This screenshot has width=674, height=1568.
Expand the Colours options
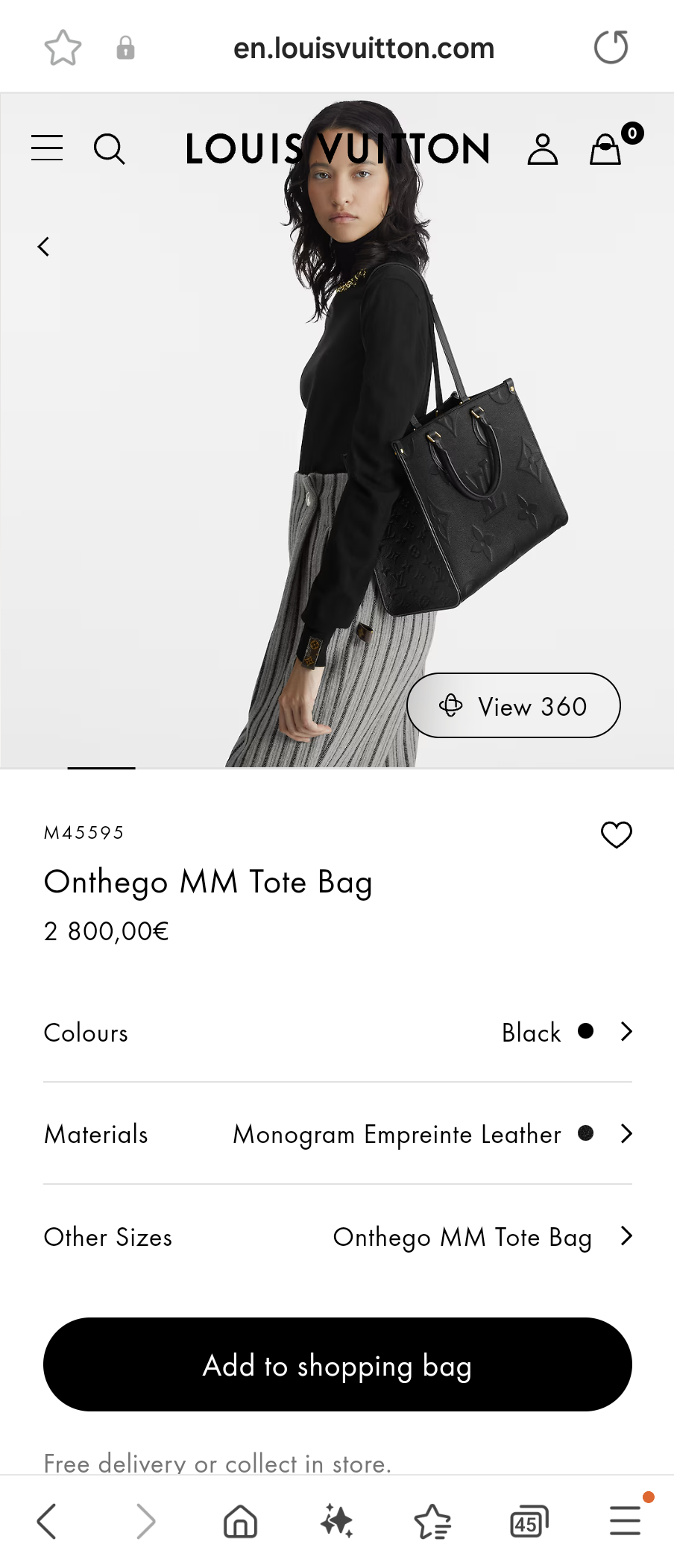(625, 1032)
